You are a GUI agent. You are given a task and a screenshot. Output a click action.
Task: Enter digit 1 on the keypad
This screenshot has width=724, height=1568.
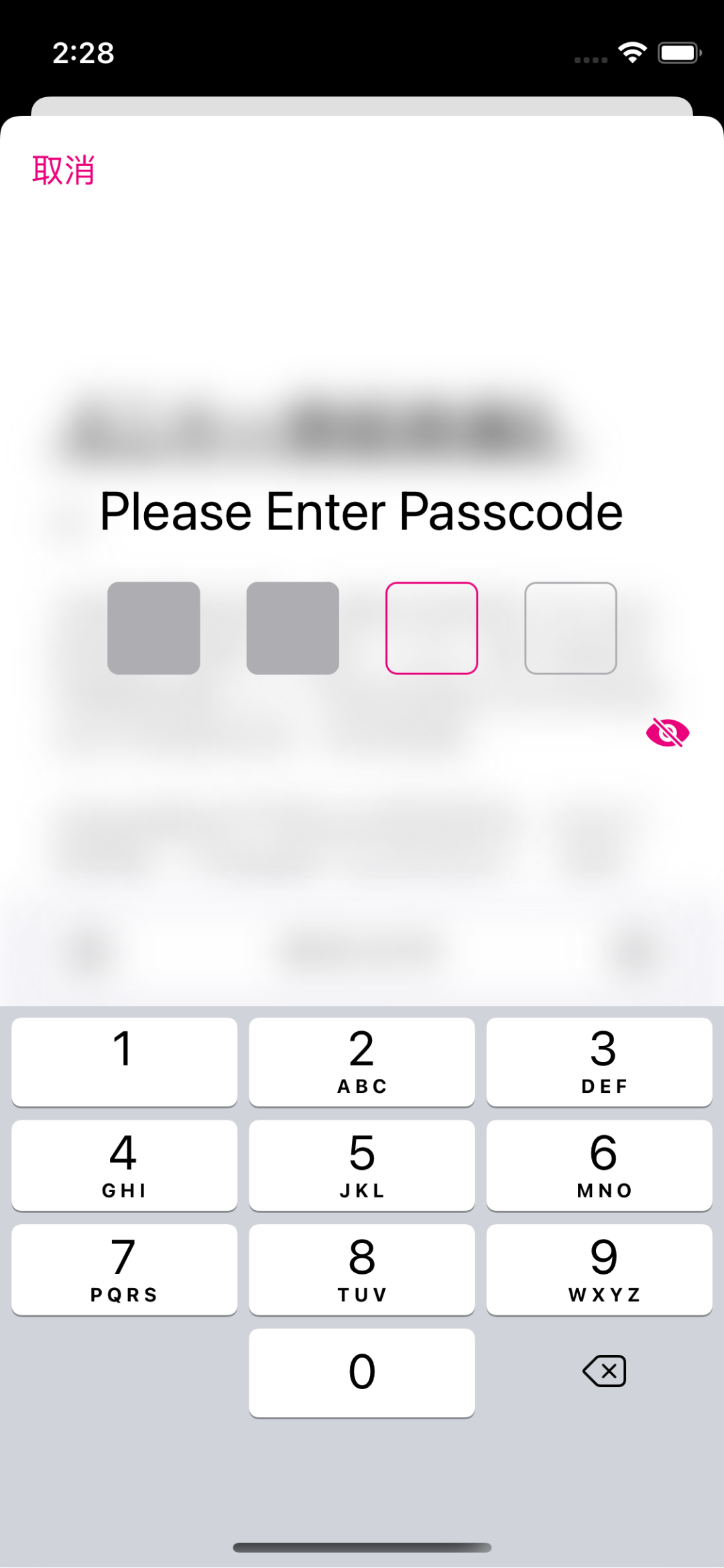[x=125, y=1061]
